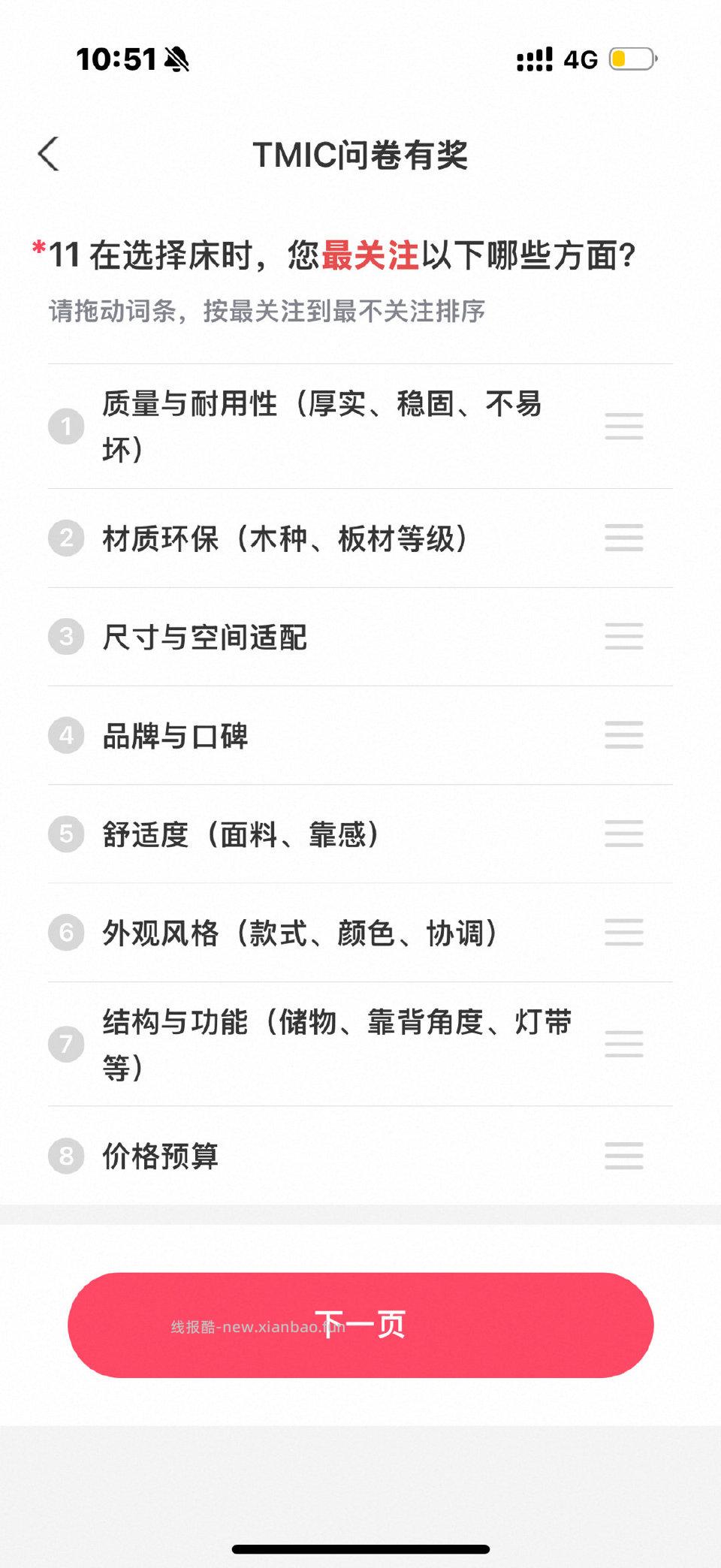Select the rank badge numbered 6
This screenshot has width=721, height=1568.
coord(66,933)
